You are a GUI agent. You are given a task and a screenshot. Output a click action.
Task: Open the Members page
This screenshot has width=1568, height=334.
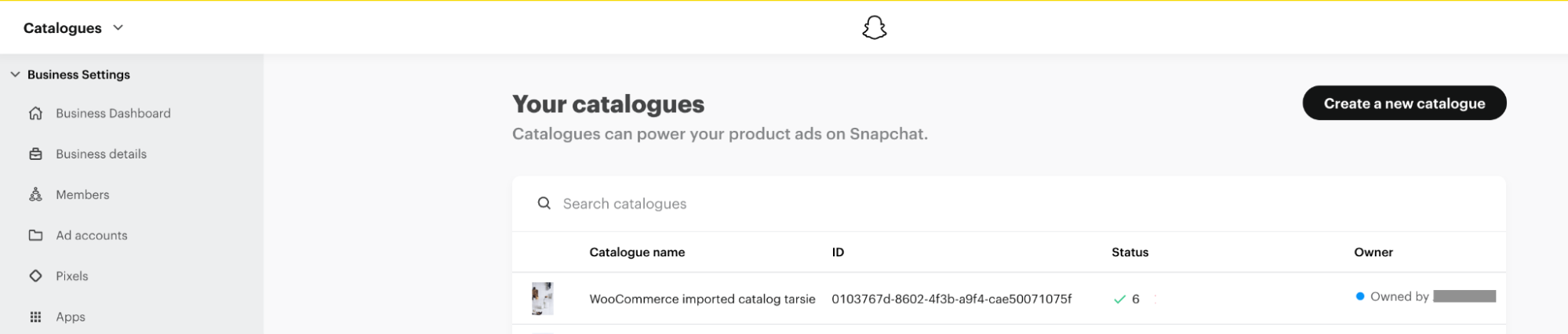(x=82, y=195)
